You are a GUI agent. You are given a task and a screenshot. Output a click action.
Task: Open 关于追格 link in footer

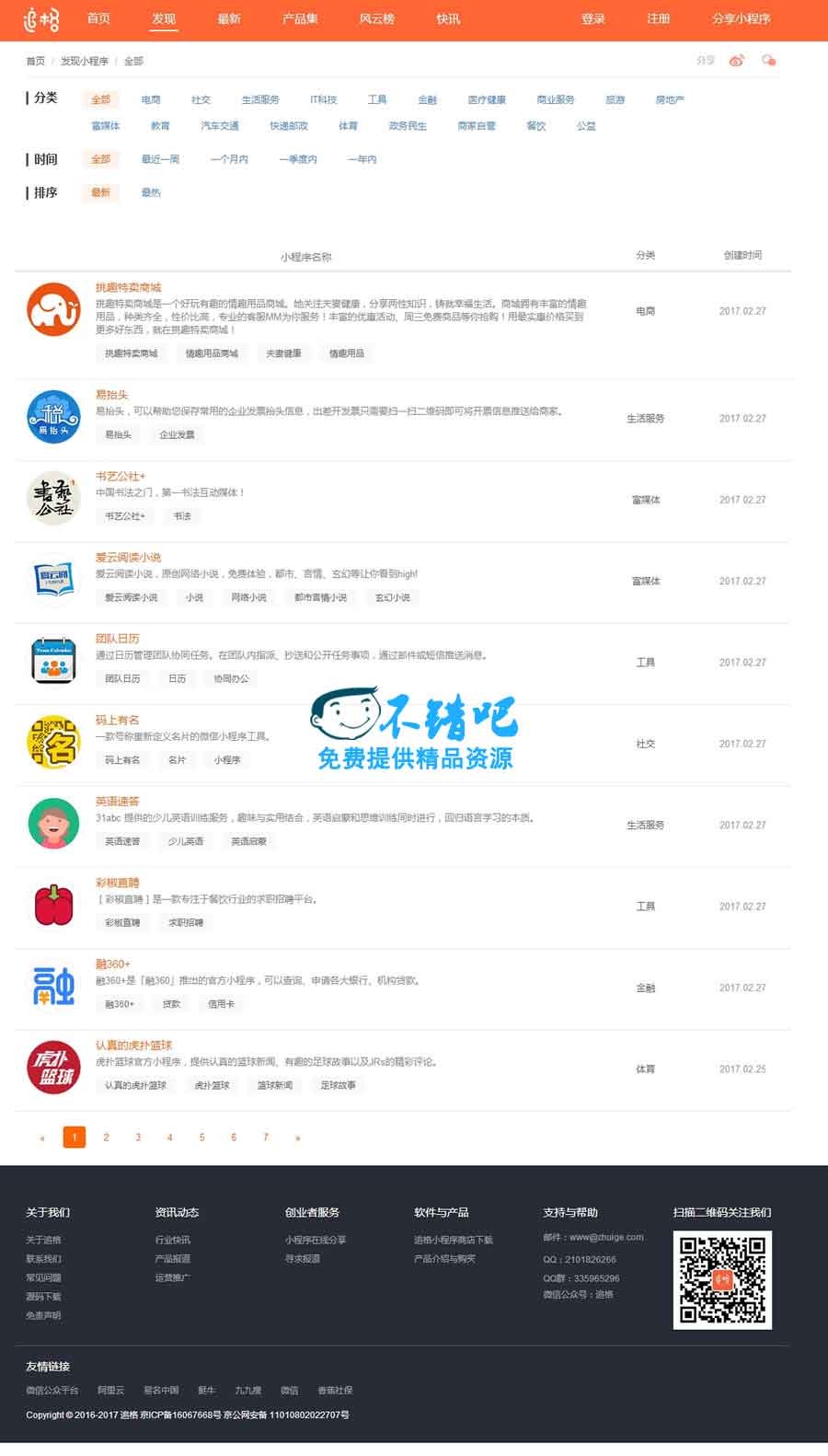pos(43,1240)
